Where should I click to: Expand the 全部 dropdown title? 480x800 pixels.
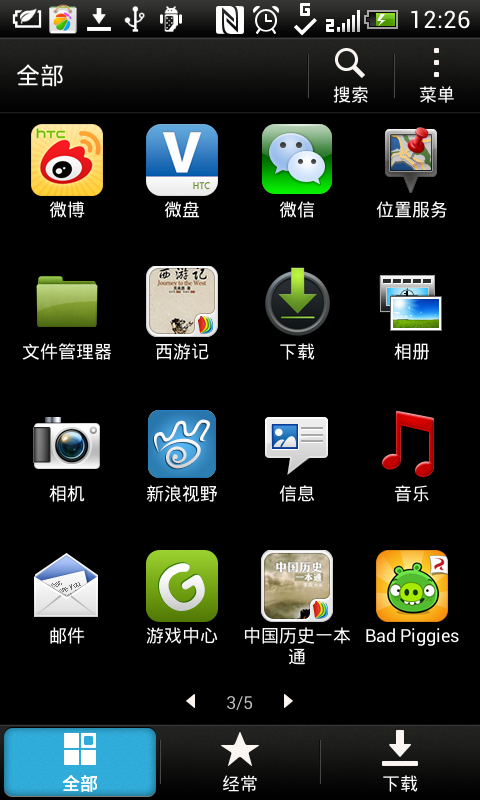coord(40,76)
